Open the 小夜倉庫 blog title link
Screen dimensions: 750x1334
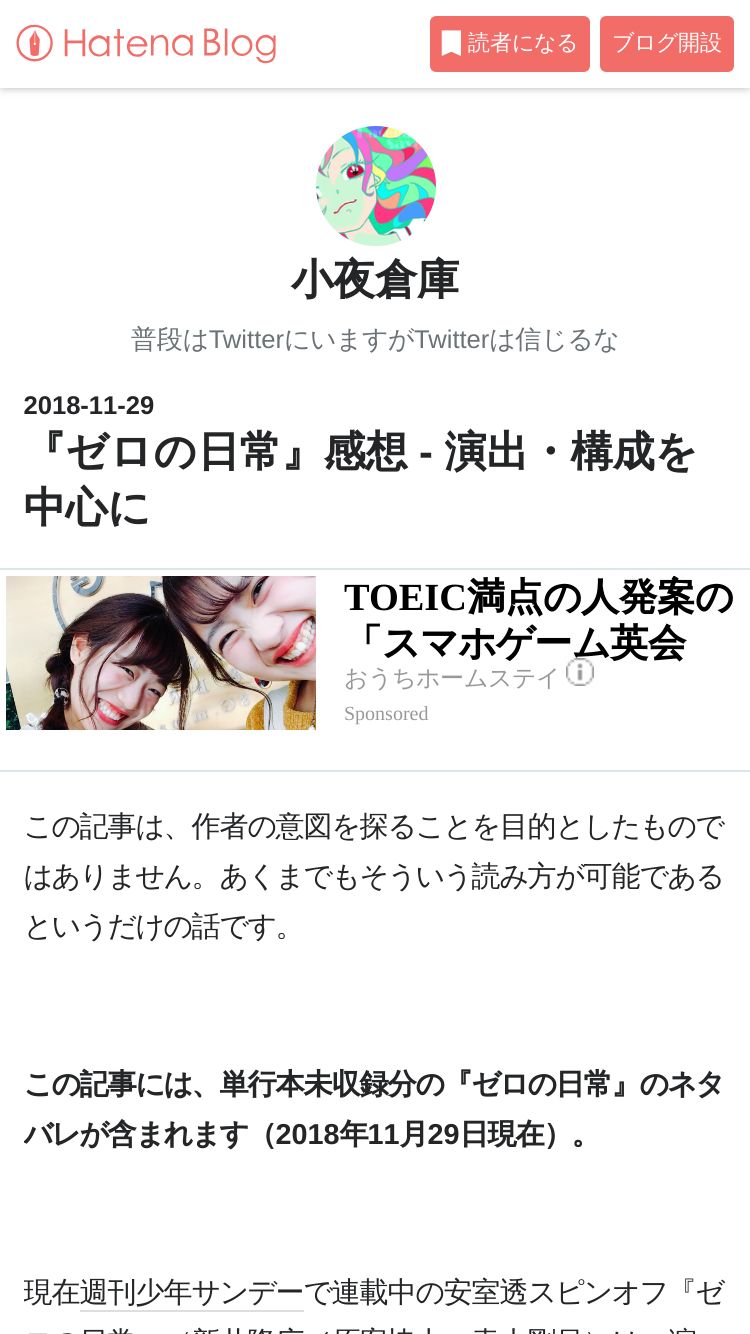click(375, 280)
